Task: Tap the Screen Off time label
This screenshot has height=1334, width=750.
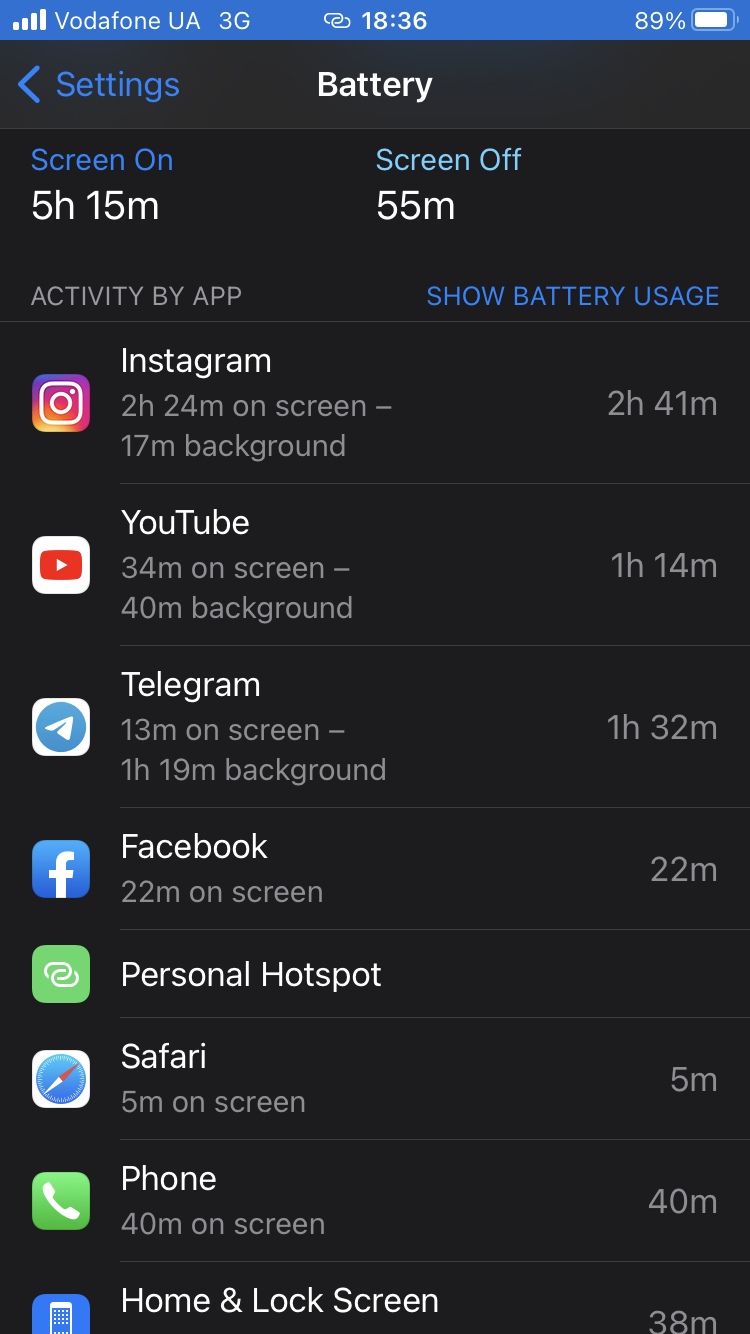Action: 448,160
